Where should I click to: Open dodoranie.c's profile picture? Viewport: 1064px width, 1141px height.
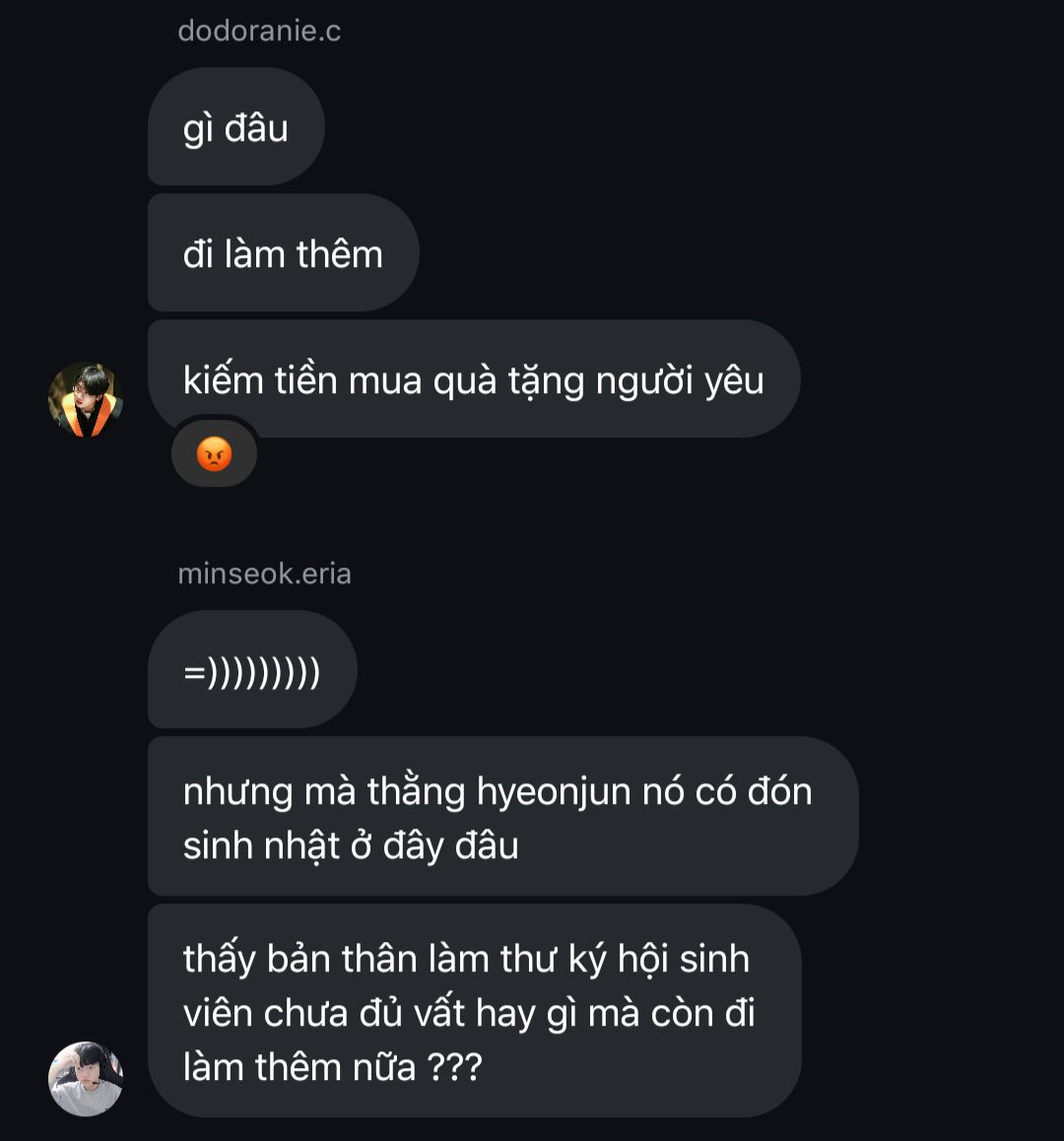[x=86, y=400]
